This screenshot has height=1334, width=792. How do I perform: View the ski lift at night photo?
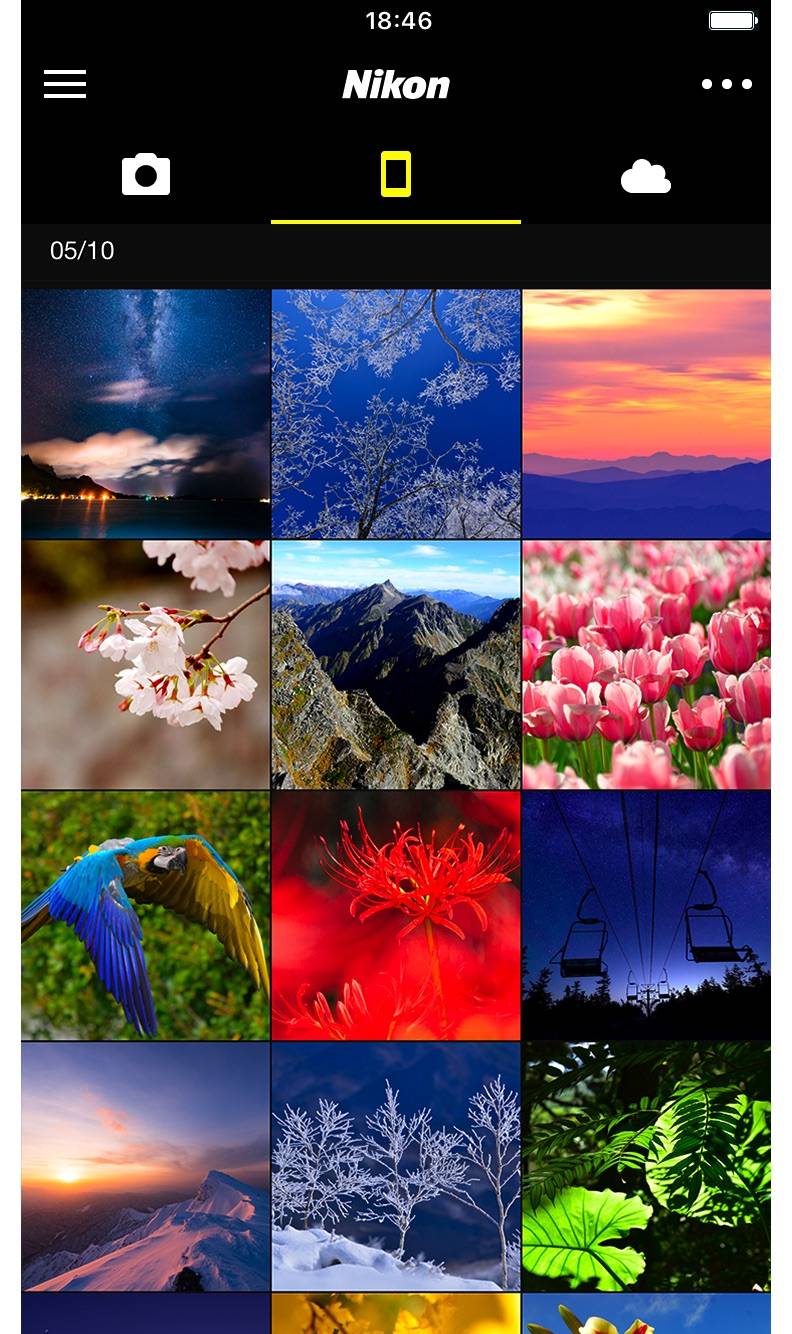pos(646,915)
